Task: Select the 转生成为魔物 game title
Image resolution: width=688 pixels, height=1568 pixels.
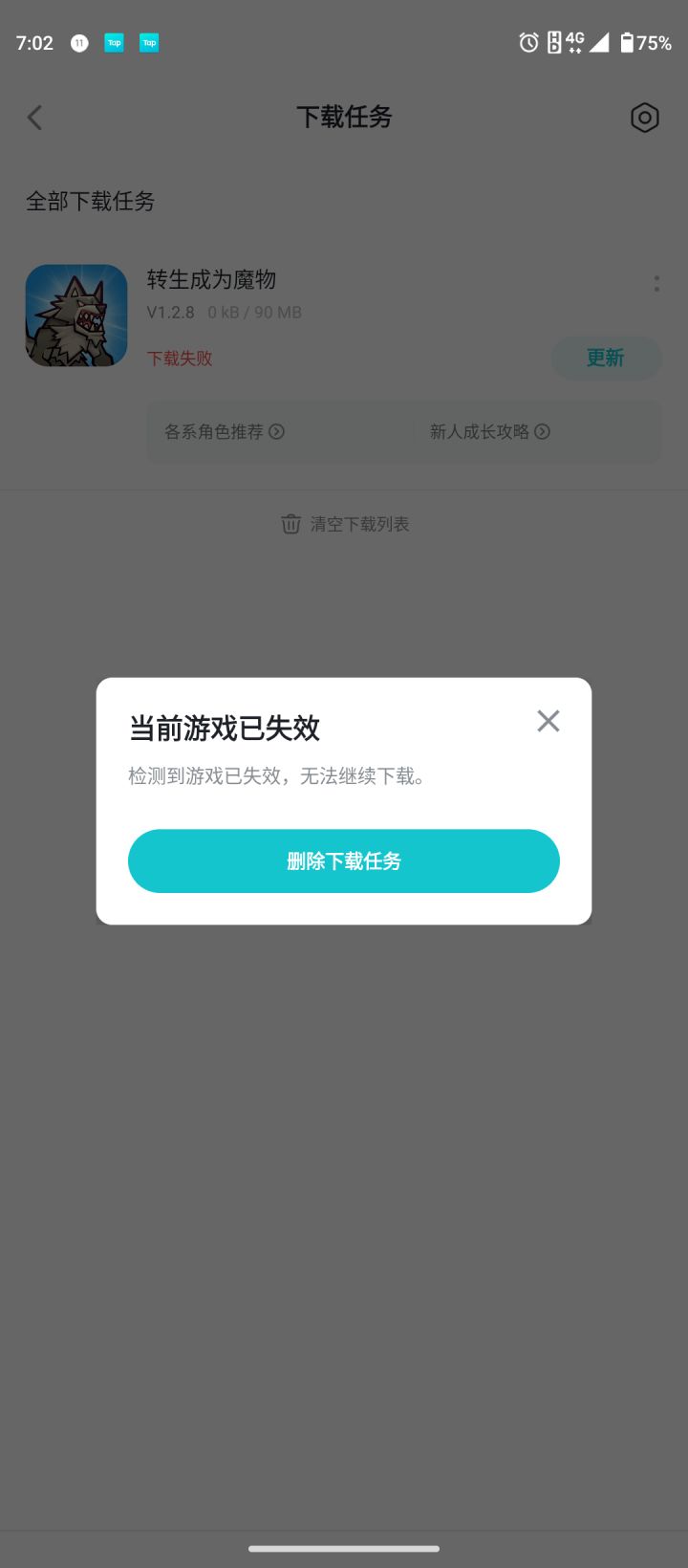Action: click(212, 280)
